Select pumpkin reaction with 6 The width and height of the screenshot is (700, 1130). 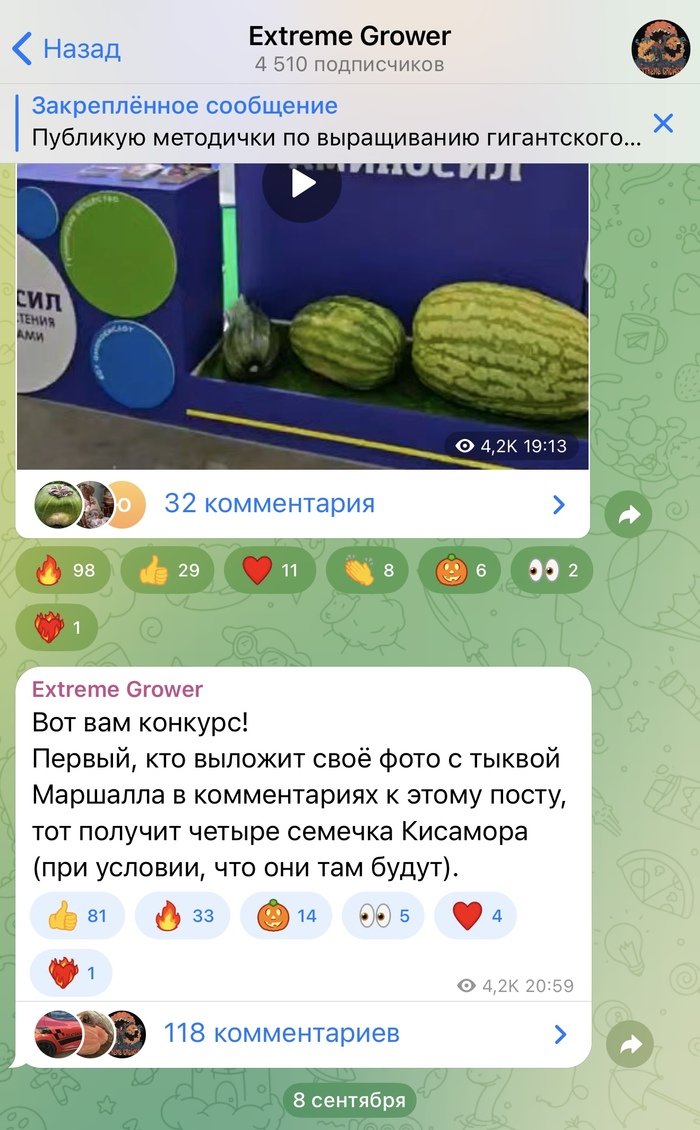[x=465, y=571]
